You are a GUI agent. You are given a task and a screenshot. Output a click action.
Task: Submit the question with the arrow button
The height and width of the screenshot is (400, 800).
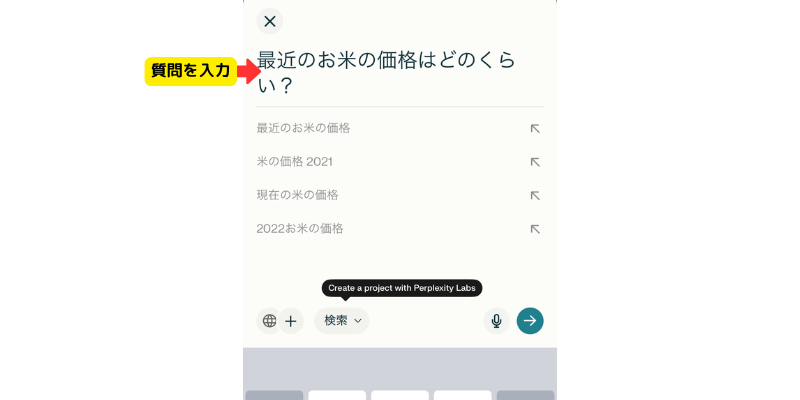point(530,320)
